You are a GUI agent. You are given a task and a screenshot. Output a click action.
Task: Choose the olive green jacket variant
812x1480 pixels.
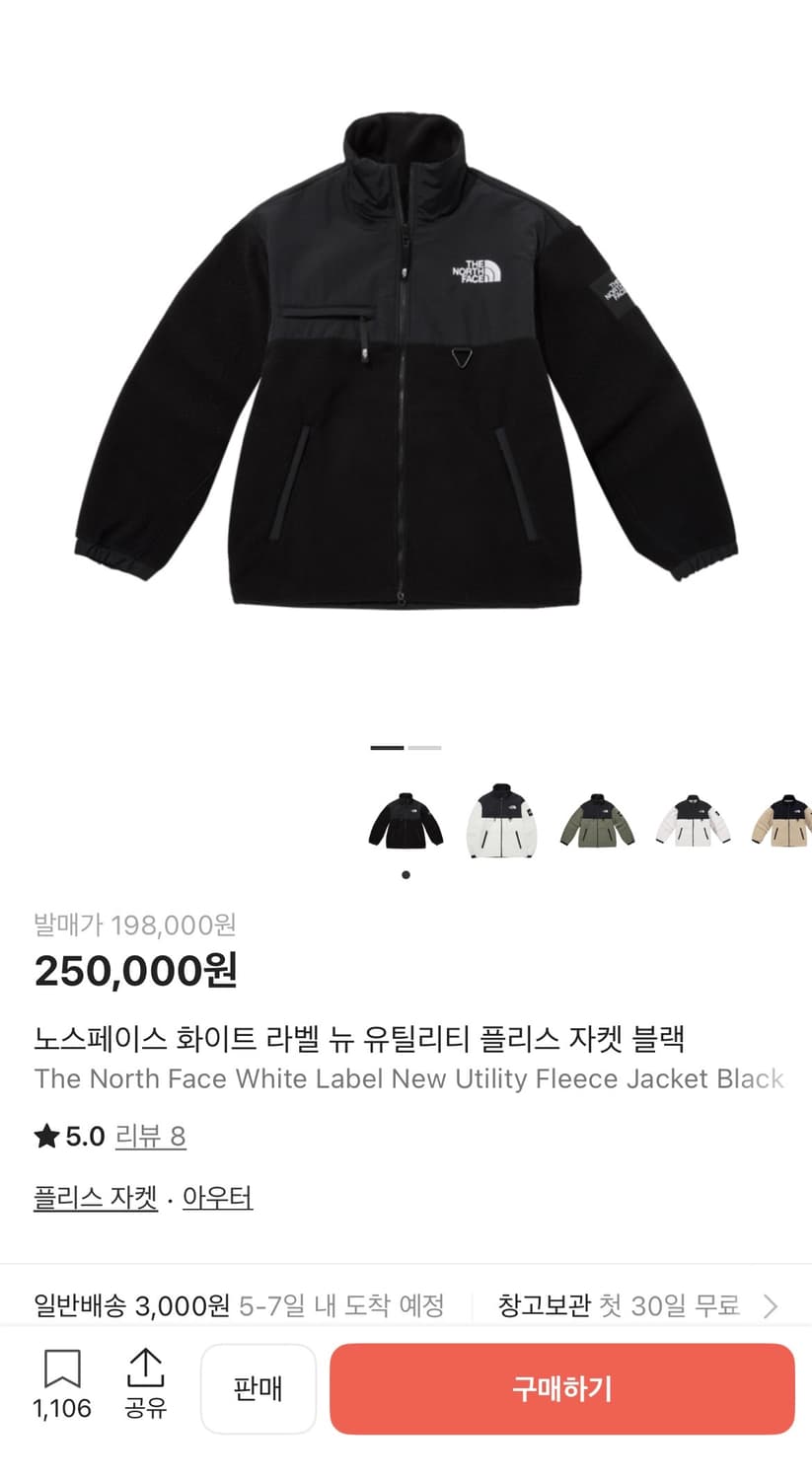tap(596, 824)
